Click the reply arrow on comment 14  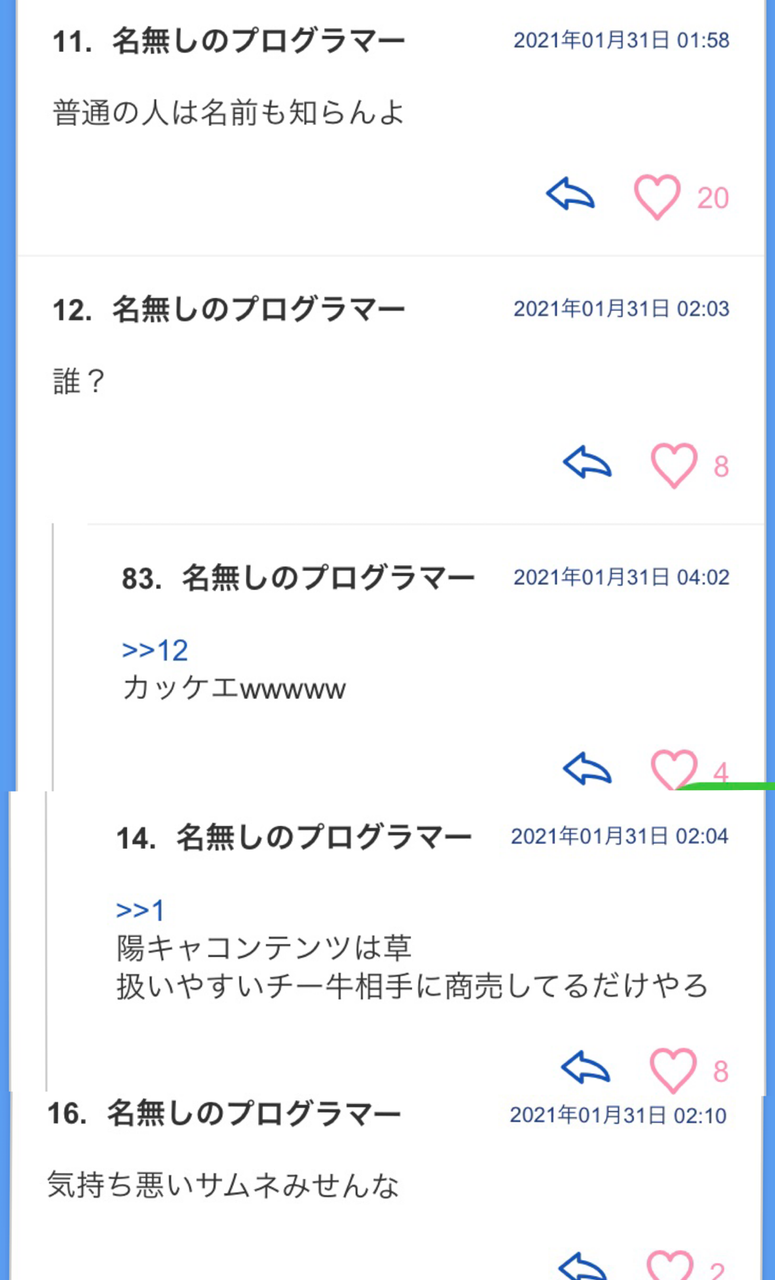click(586, 1068)
